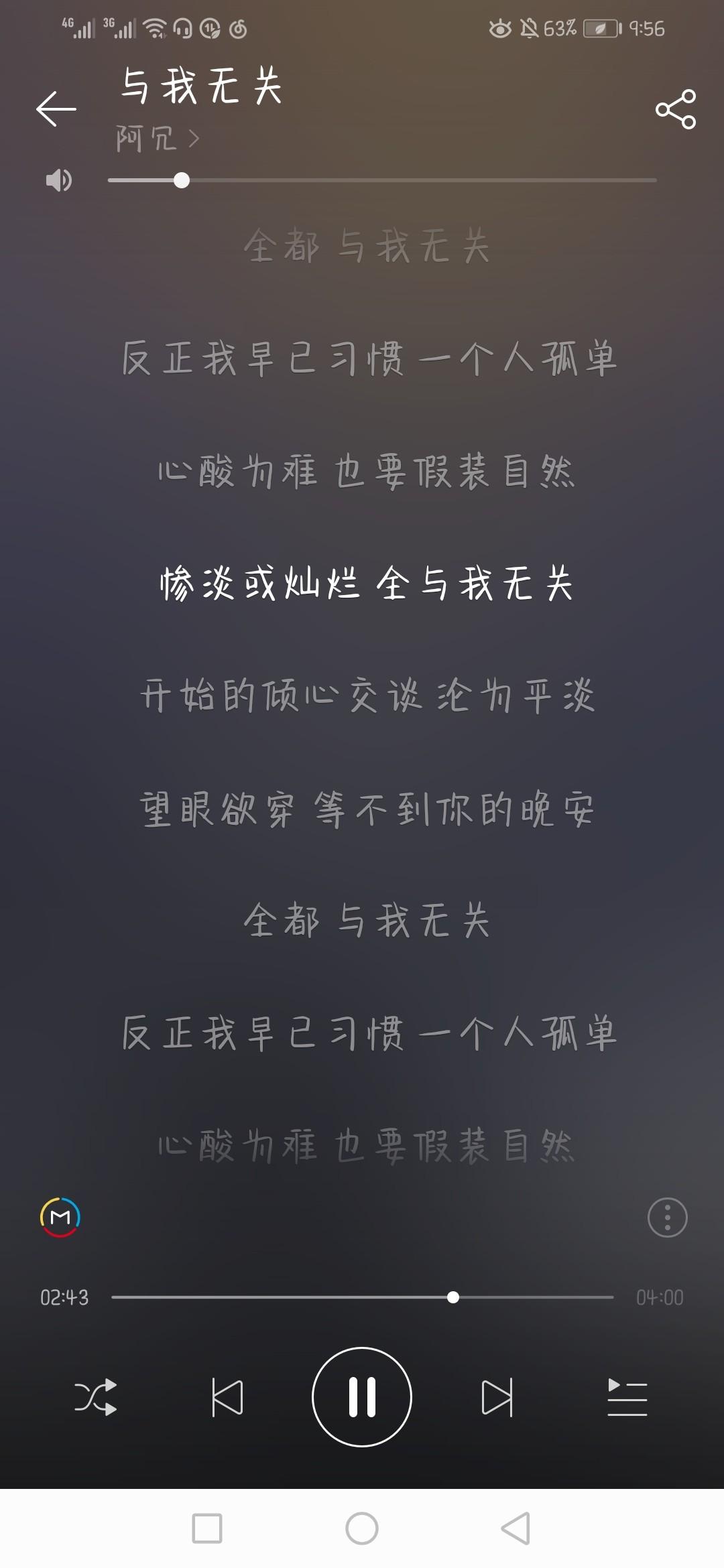The image size is (724, 1568).
Task: Skip to the previous track
Action: (x=227, y=1397)
